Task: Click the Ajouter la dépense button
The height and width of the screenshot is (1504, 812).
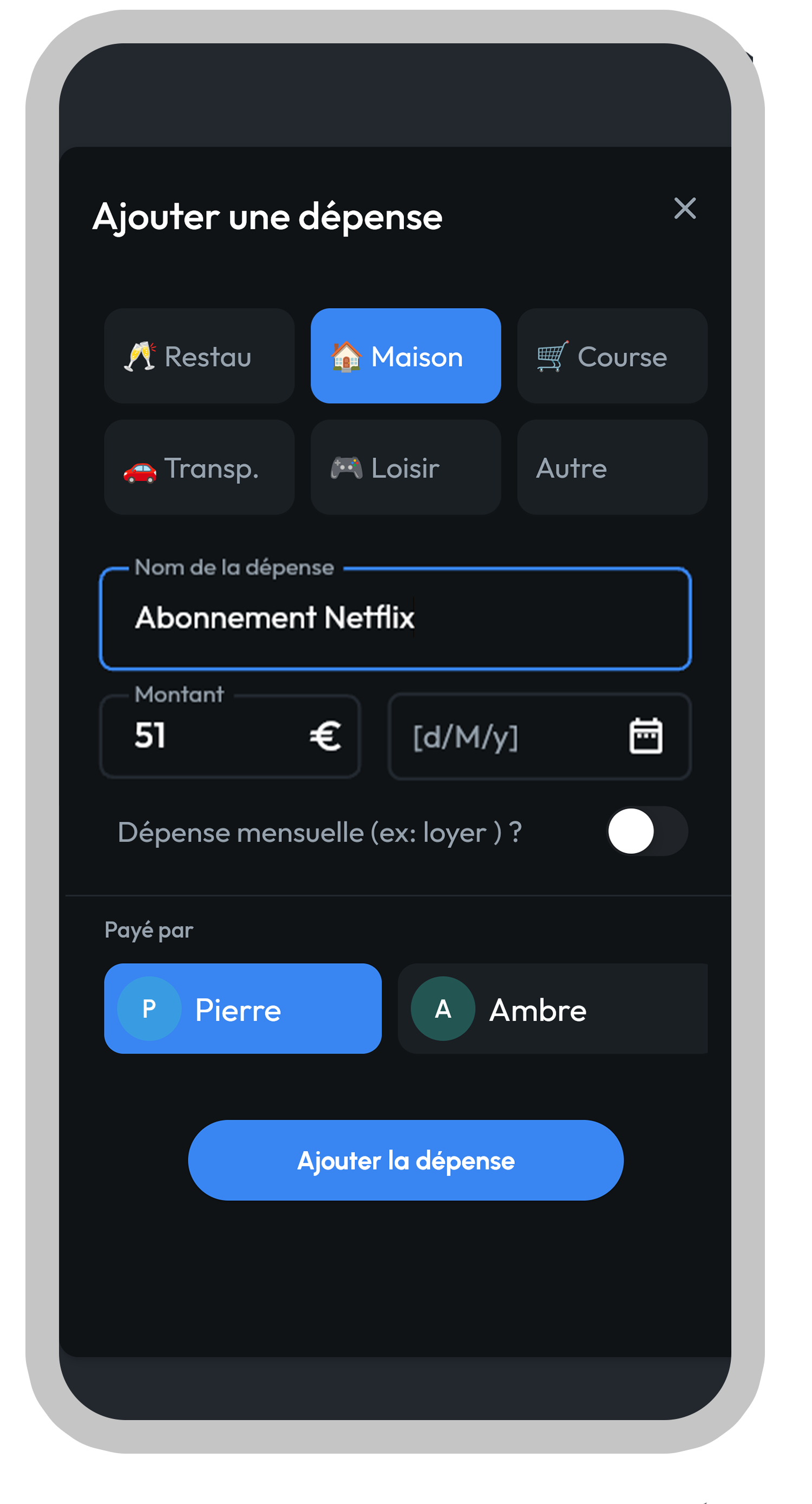Action: [x=405, y=1161]
